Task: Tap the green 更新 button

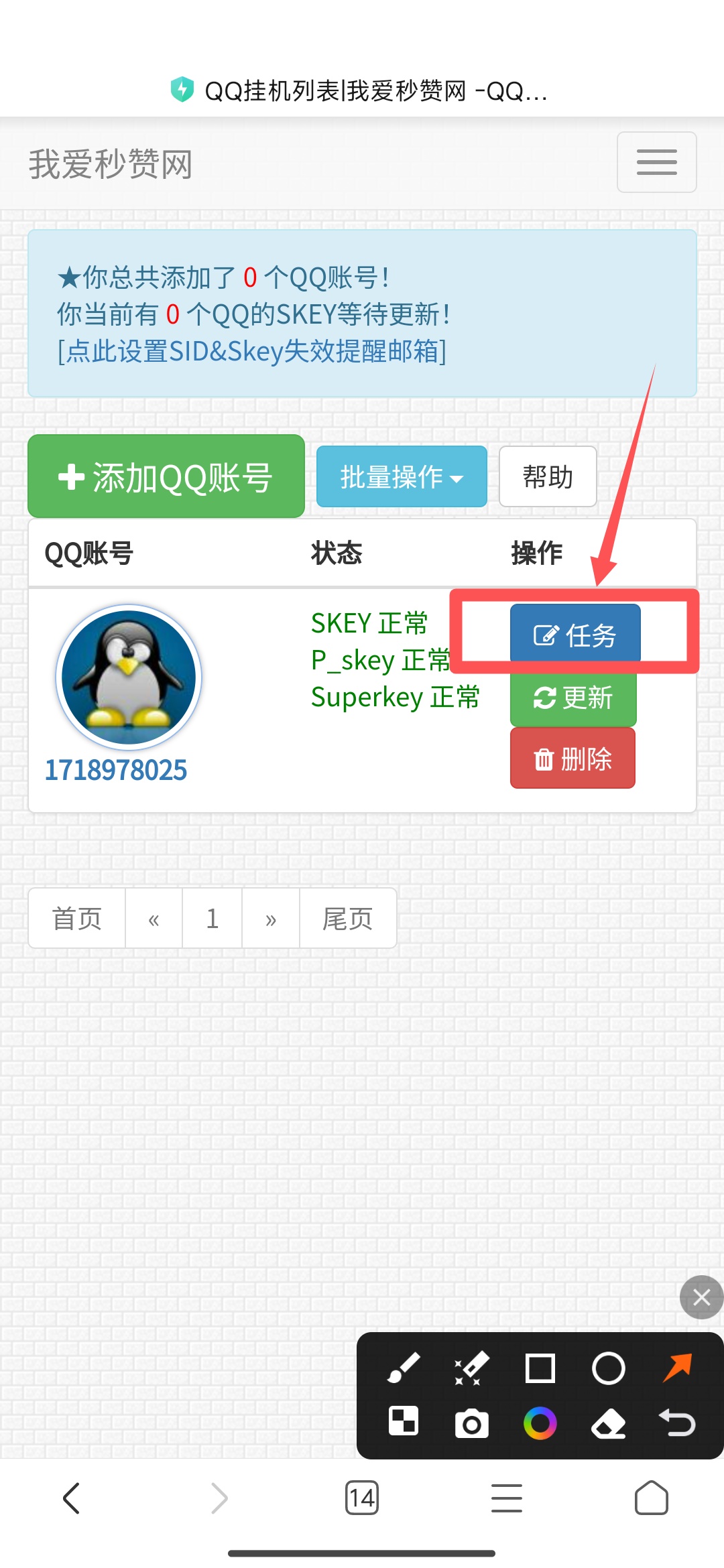Action: [x=573, y=698]
